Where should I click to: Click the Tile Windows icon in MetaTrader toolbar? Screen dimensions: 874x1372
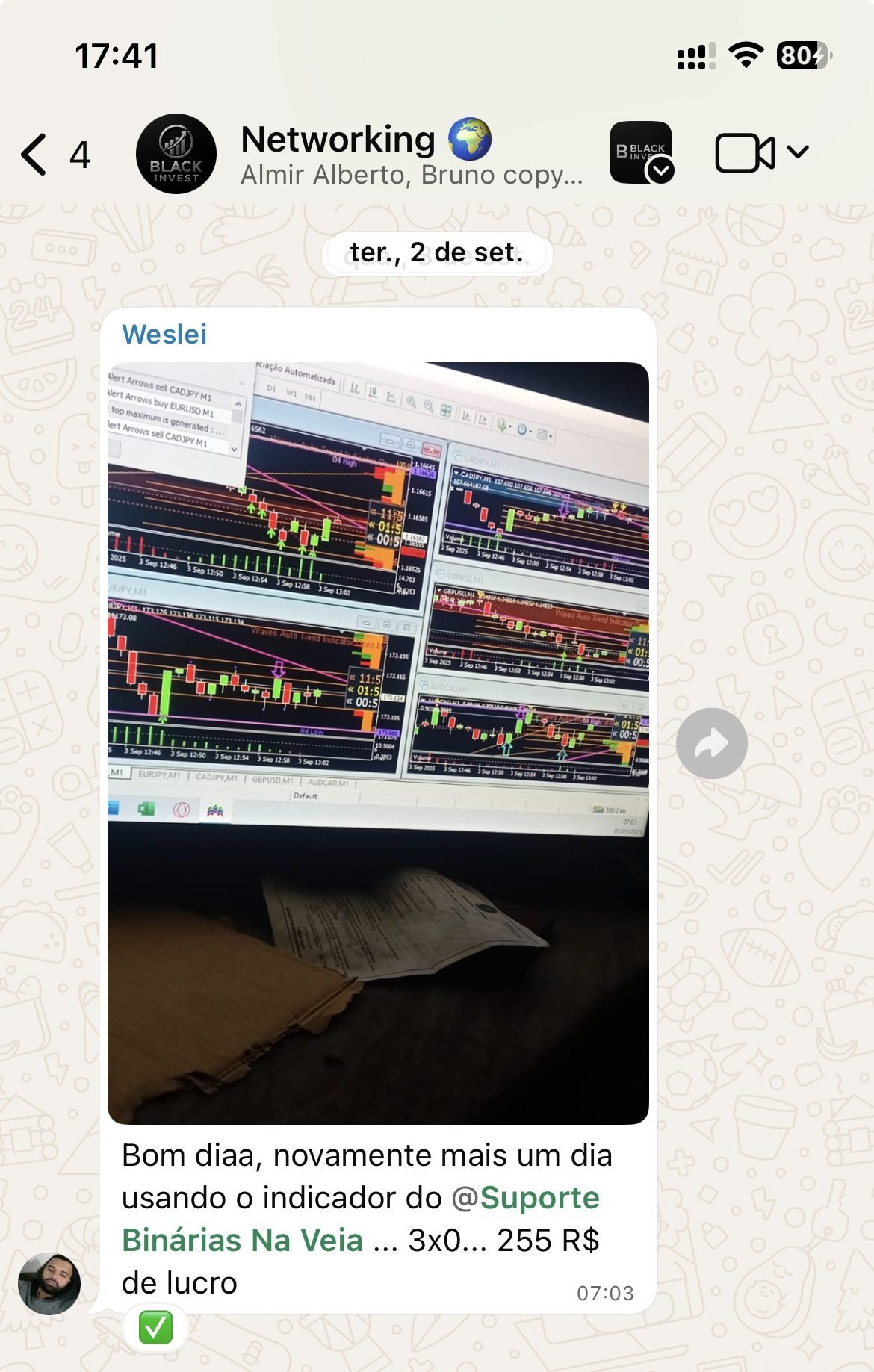coord(445,411)
